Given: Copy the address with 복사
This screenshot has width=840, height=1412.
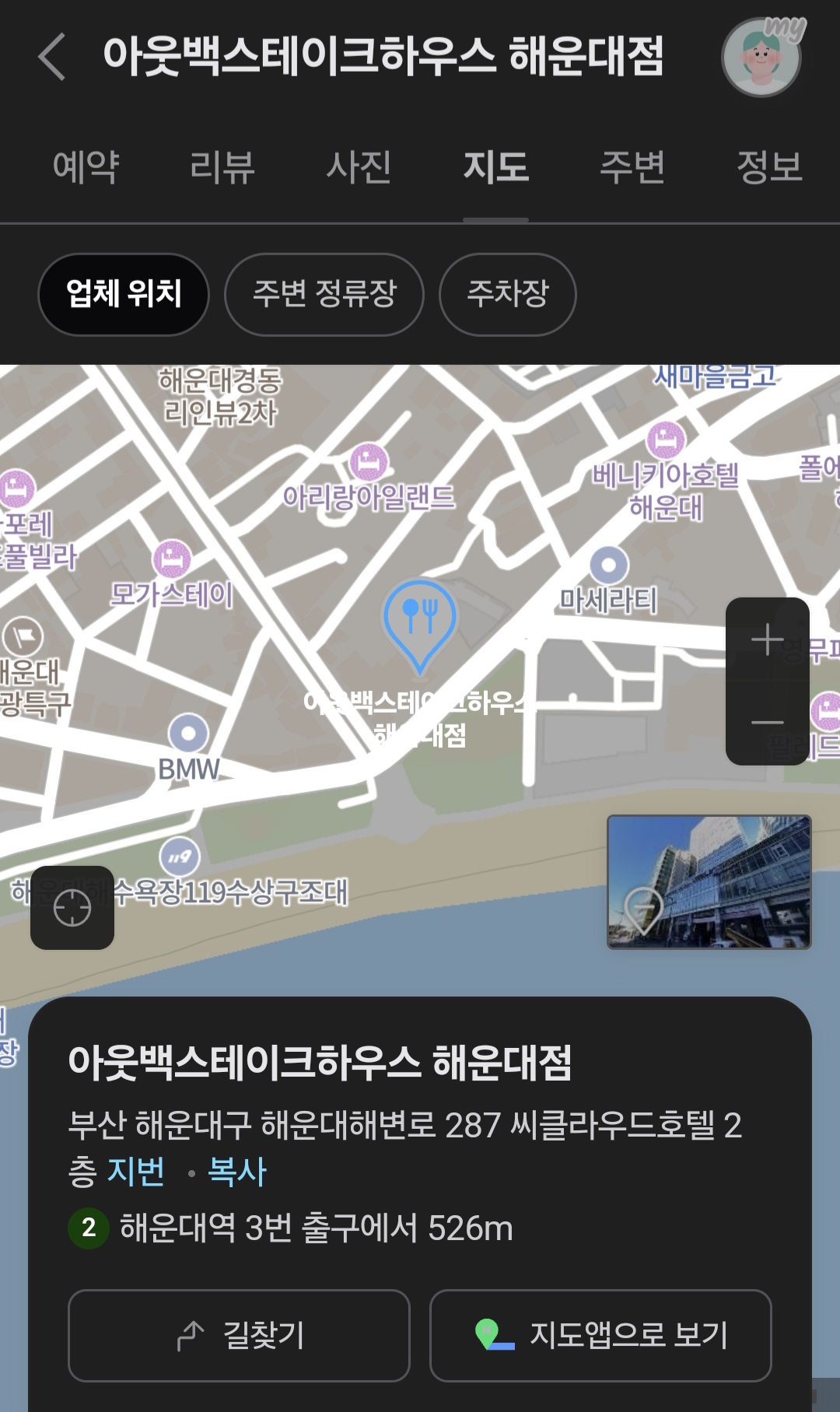Looking at the screenshot, I should pos(237,1171).
